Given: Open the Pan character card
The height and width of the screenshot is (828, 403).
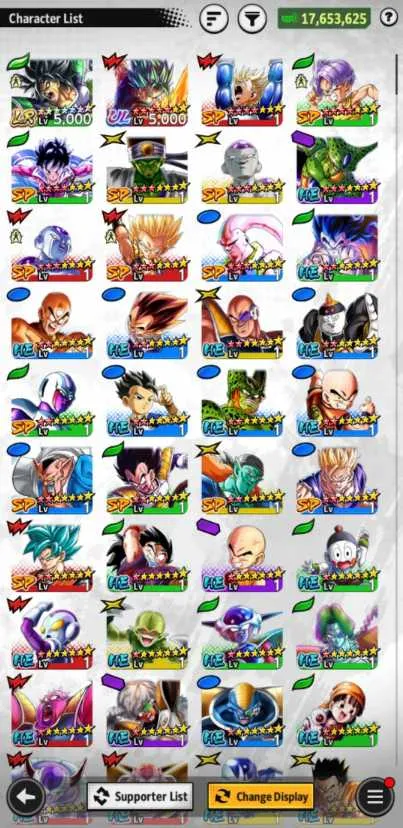Looking at the screenshot, I should click(x=337, y=712).
